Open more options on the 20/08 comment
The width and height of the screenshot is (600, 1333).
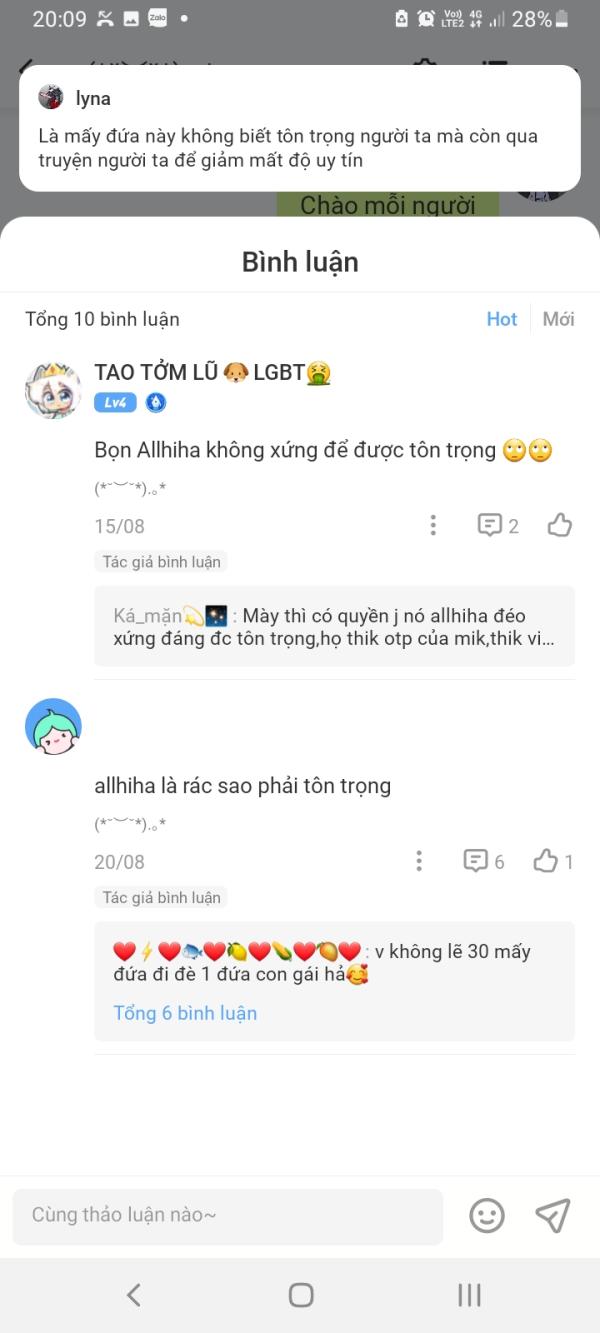pyautogui.click(x=419, y=861)
